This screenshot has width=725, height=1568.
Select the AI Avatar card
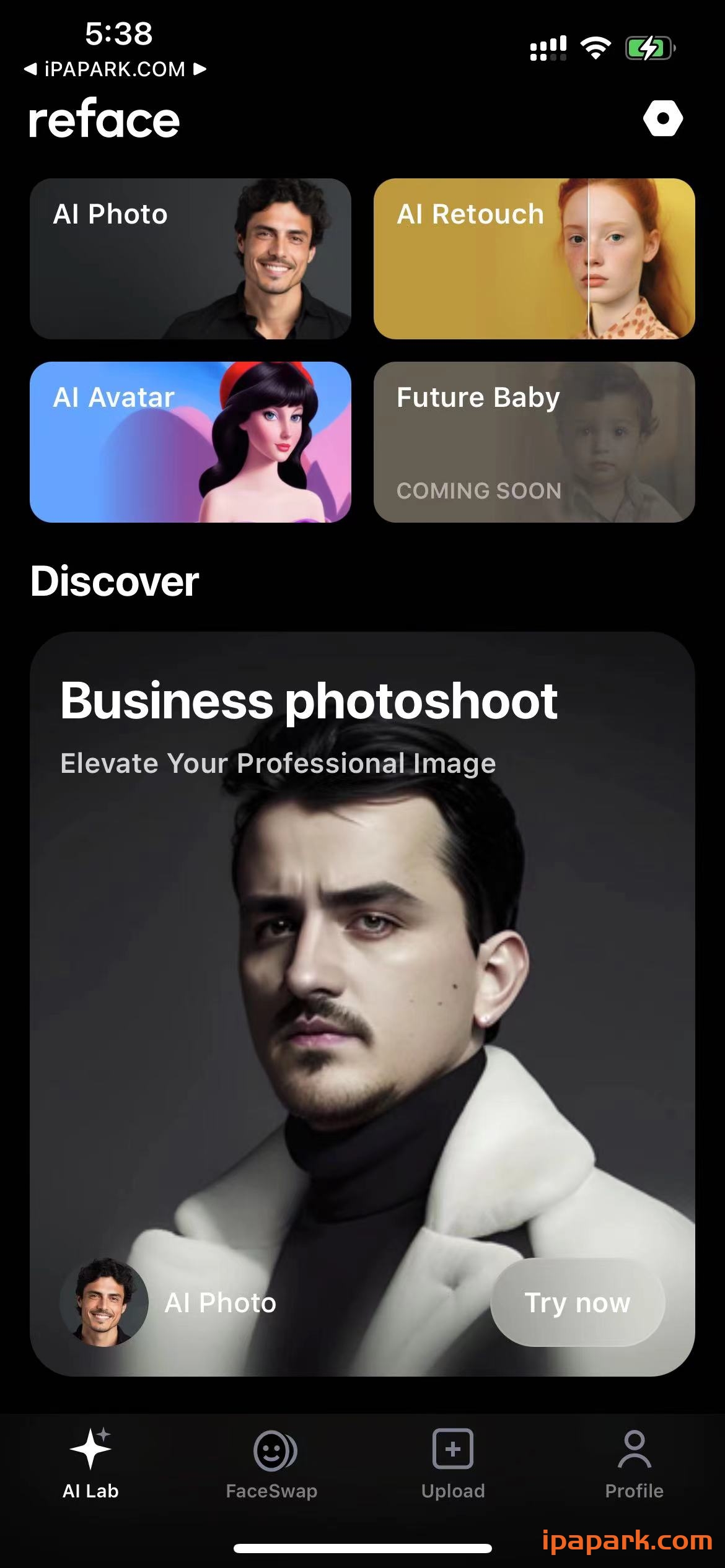point(190,442)
